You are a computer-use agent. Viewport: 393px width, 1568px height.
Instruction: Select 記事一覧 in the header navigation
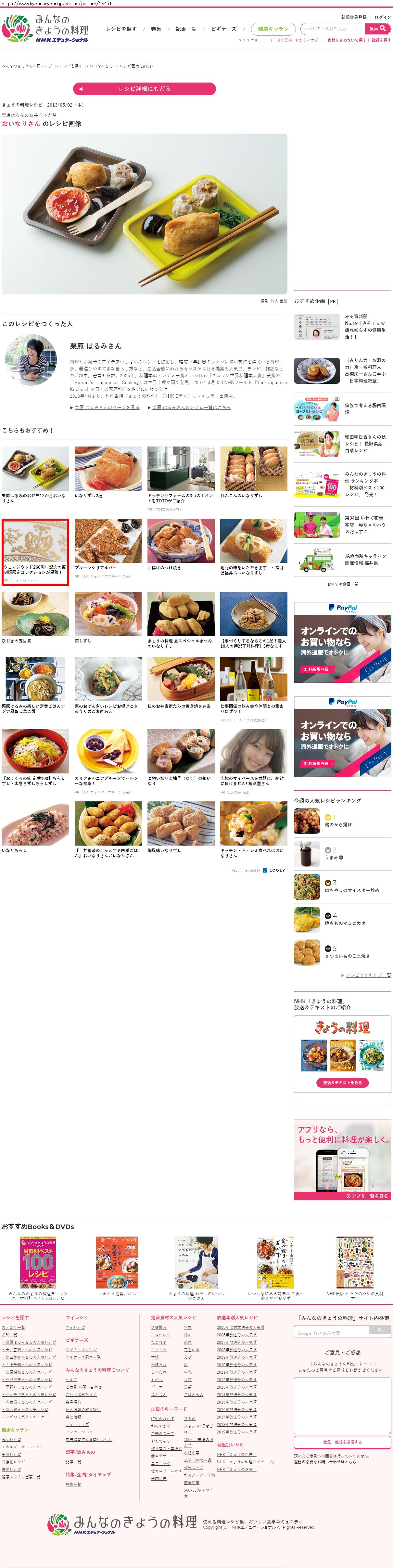coord(185,29)
